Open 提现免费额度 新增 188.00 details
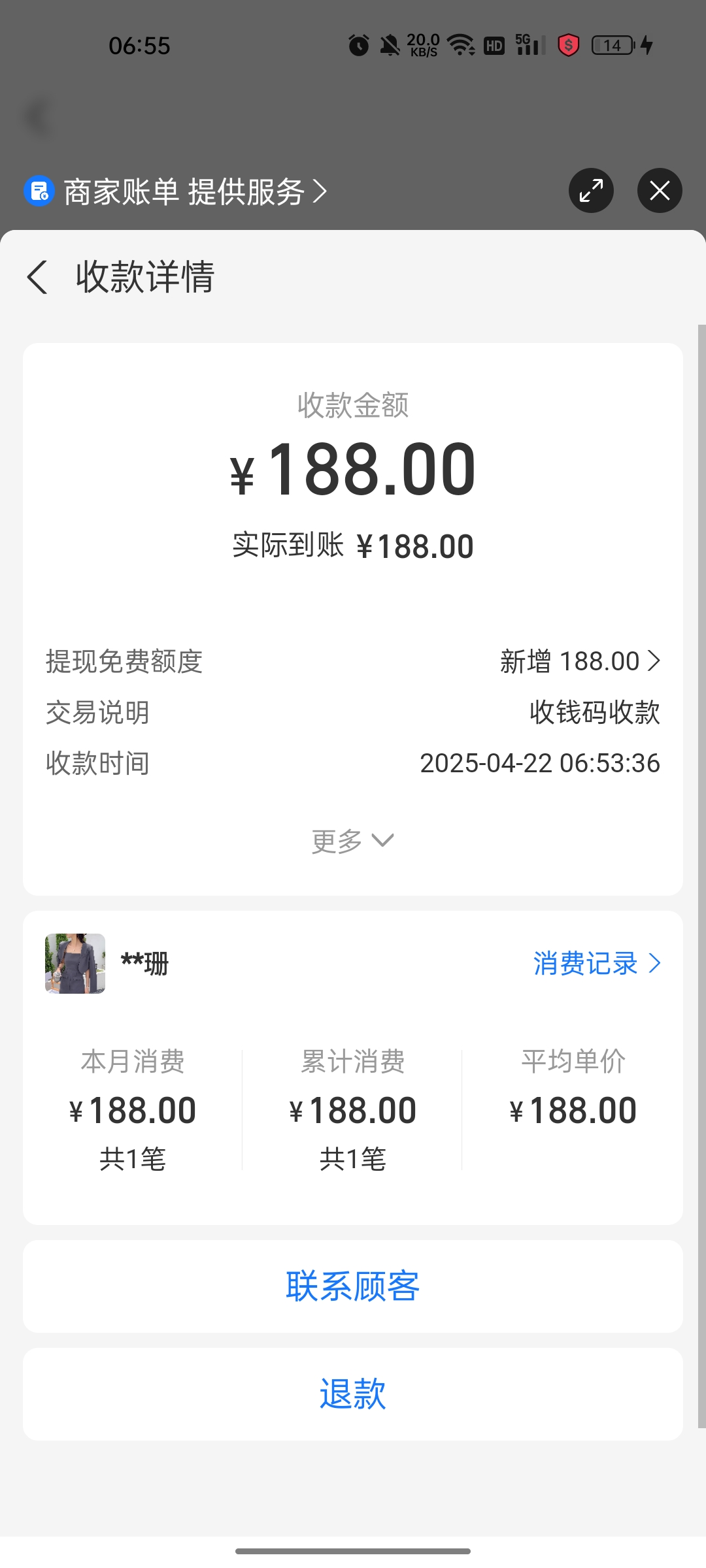 (580, 661)
